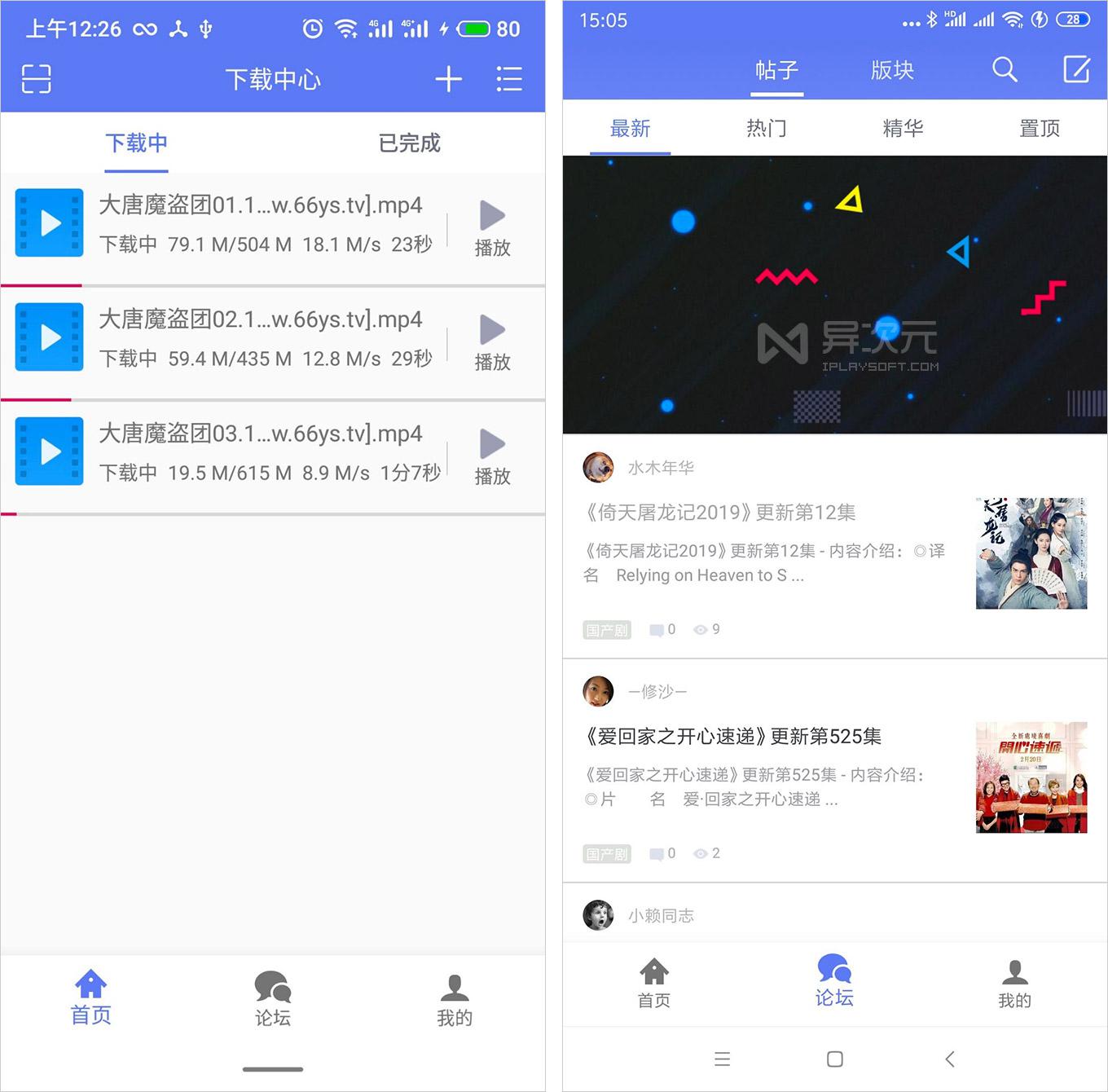Screen dimensions: 1108x1092
Task: Tap 播放 for 大唐魔盗团02
Action: point(492,342)
